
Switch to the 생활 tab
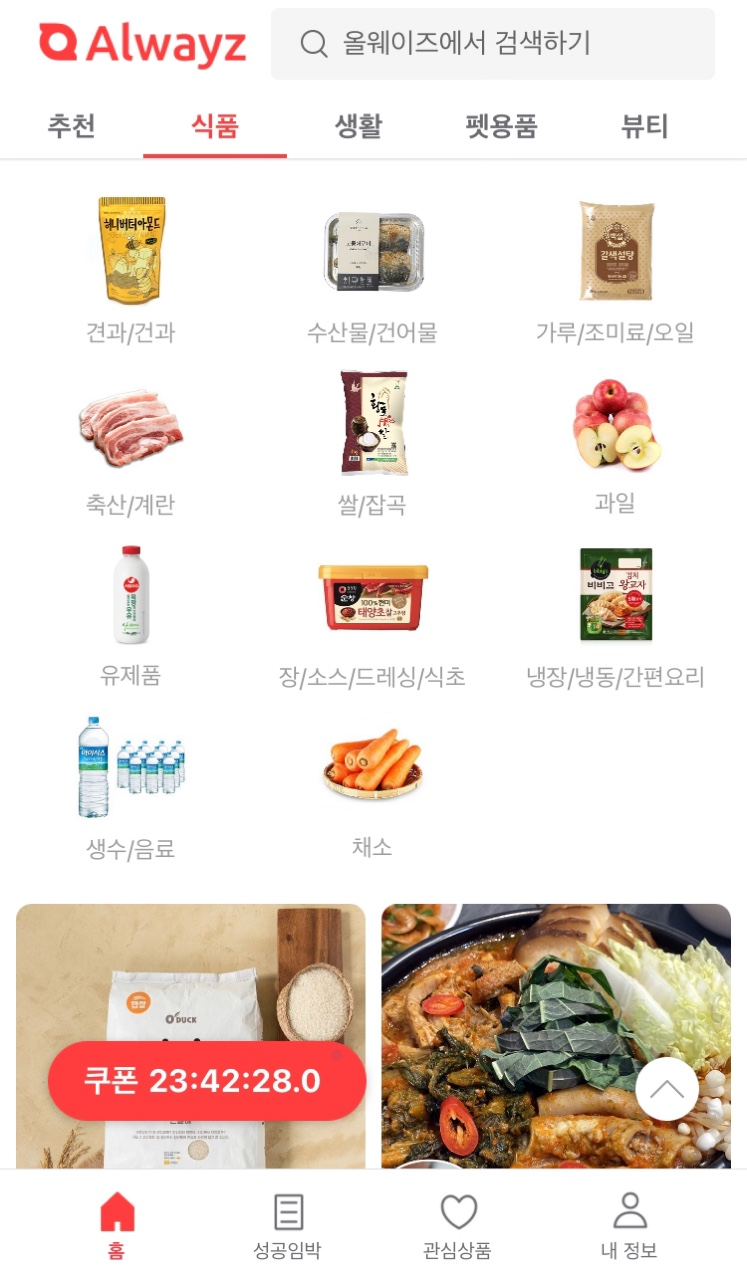click(x=358, y=127)
